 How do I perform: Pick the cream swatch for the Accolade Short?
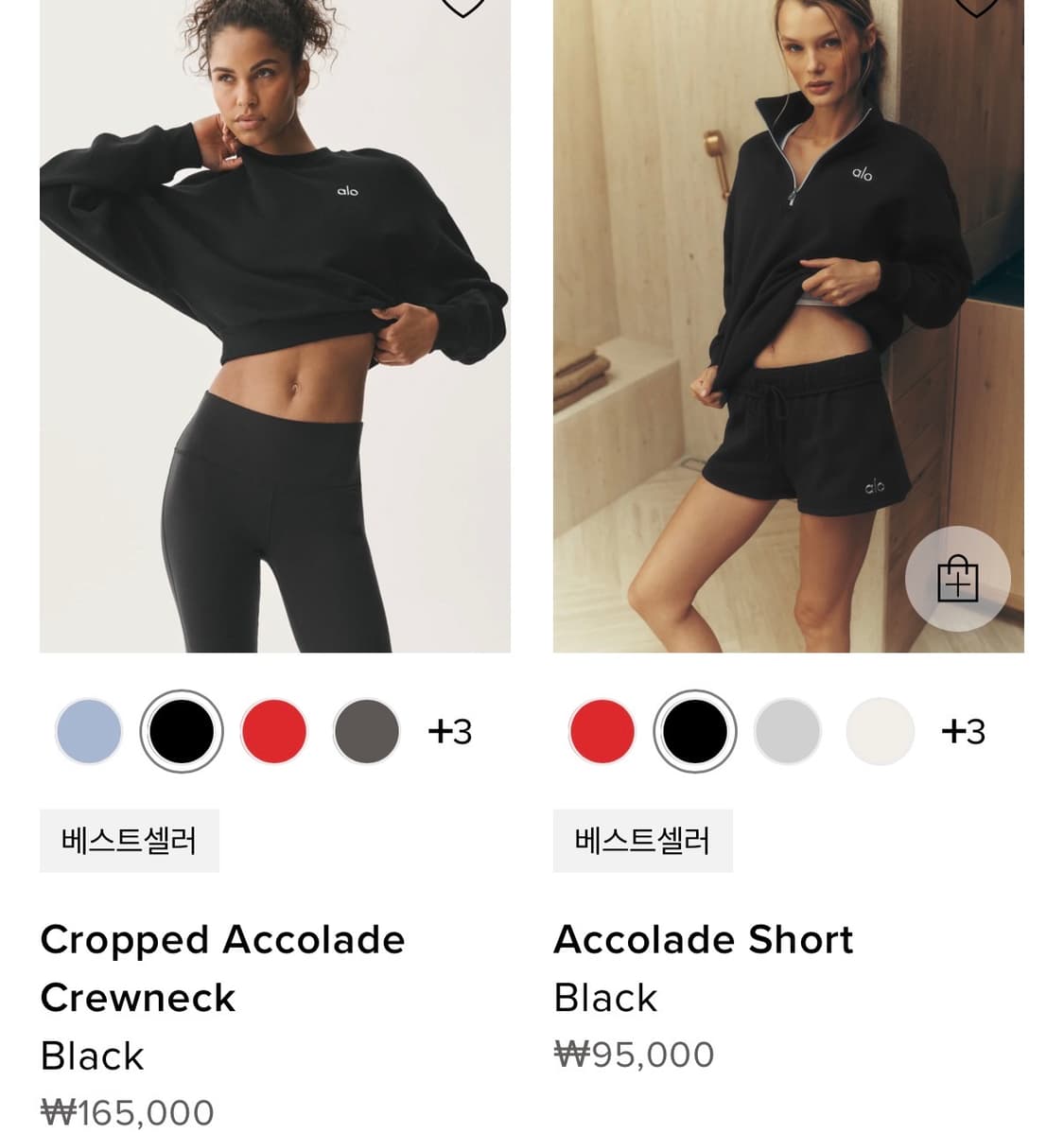(x=880, y=731)
